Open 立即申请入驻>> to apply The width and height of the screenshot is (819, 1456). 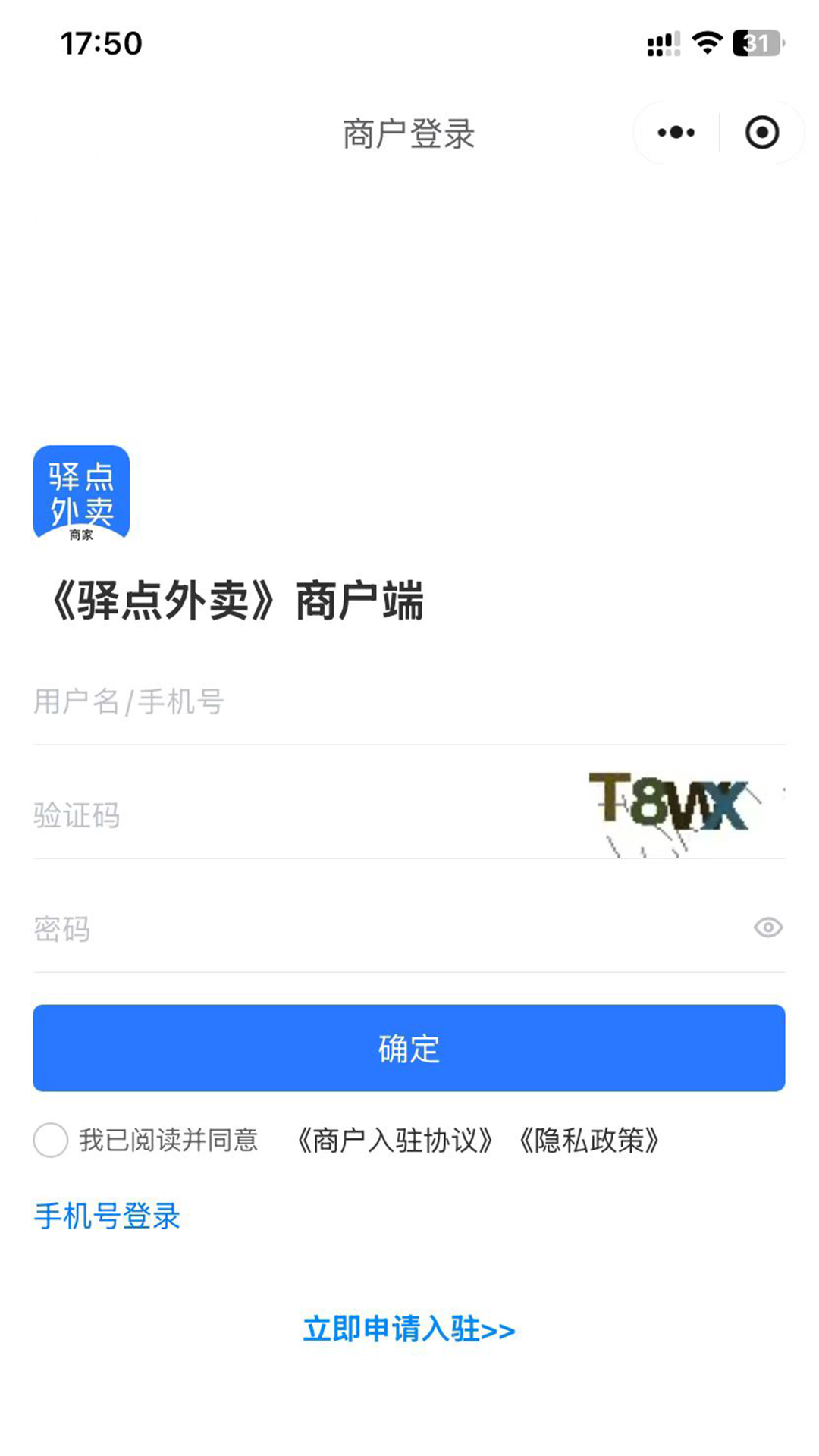point(409,1329)
